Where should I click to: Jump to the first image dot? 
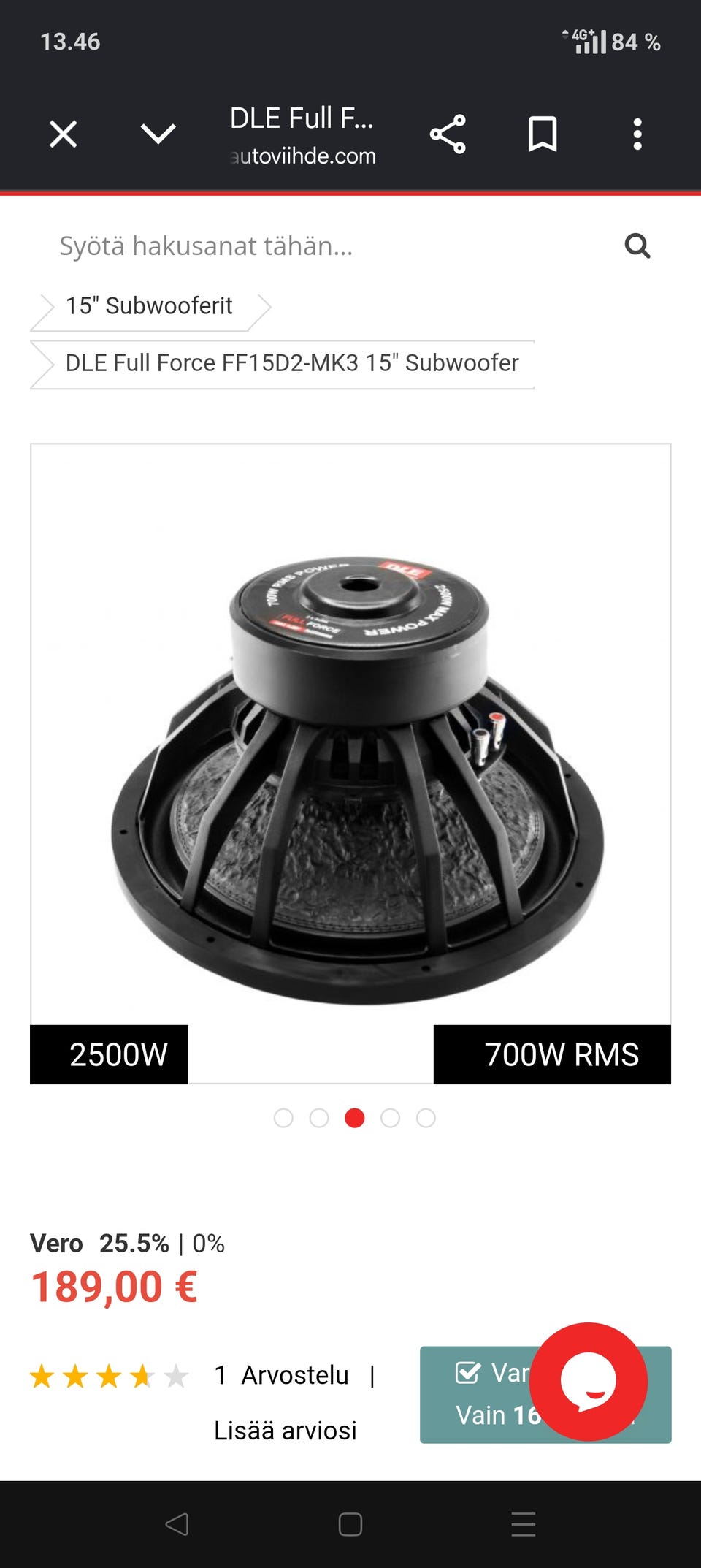(x=283, y=1118)
